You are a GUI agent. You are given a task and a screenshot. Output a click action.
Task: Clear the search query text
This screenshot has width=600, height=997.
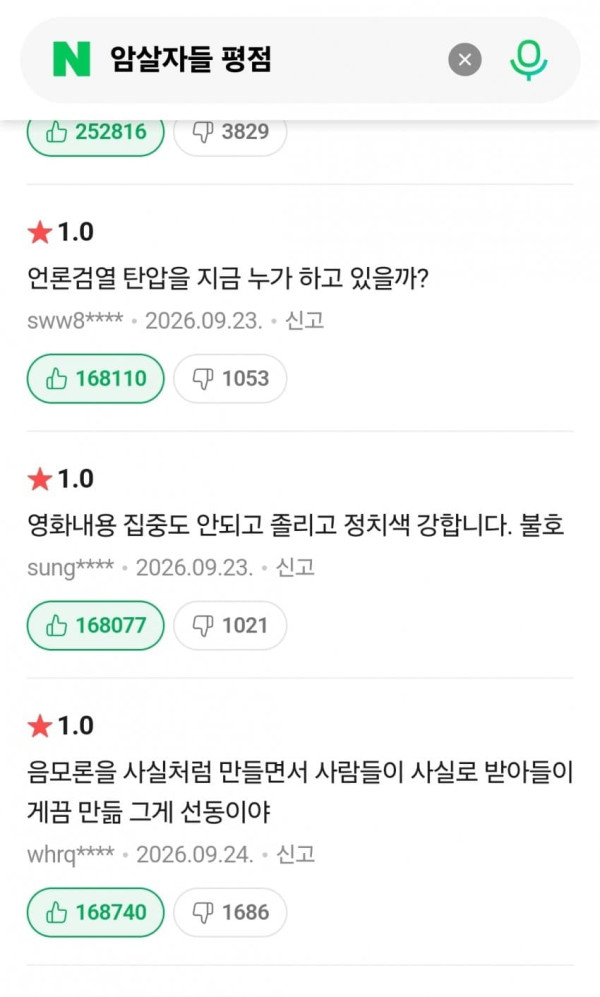coord(465,60)
